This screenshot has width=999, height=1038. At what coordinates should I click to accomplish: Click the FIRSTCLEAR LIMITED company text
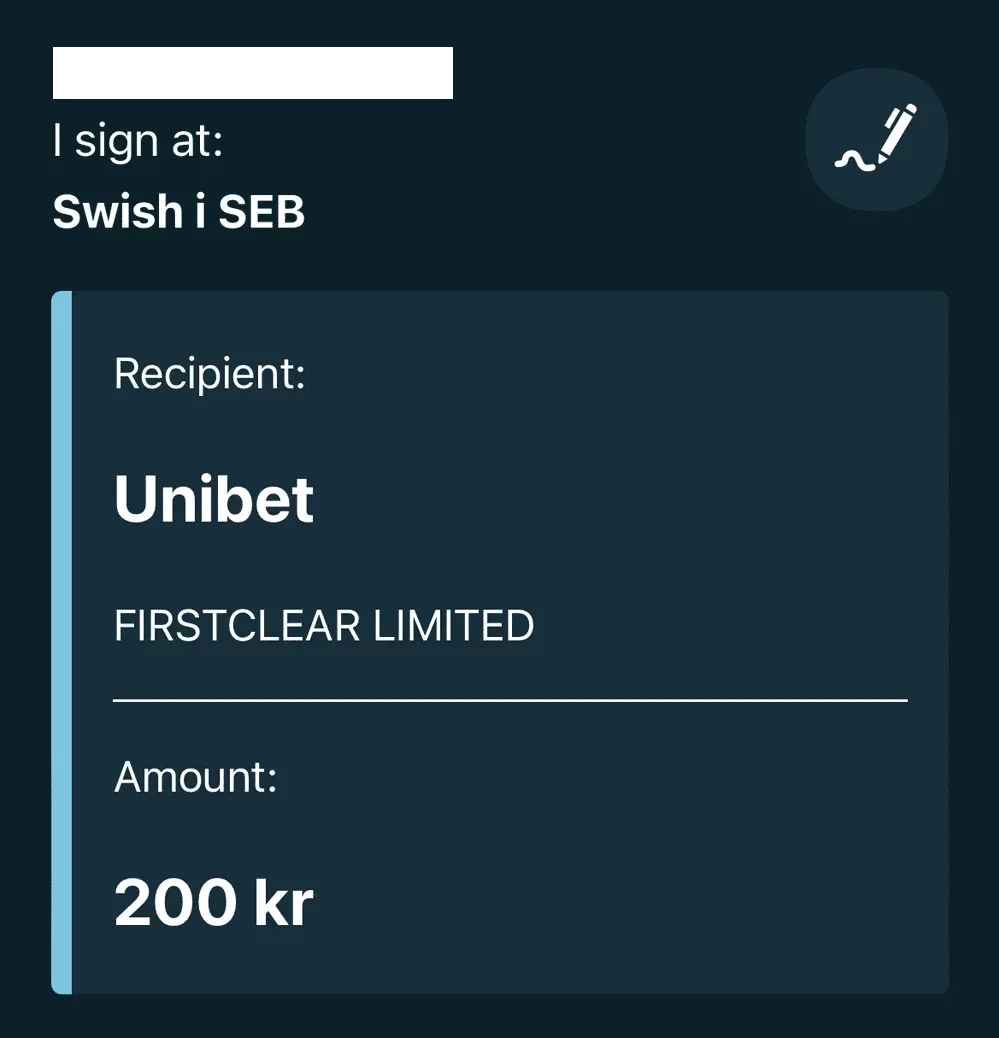(x=324, y=626)
